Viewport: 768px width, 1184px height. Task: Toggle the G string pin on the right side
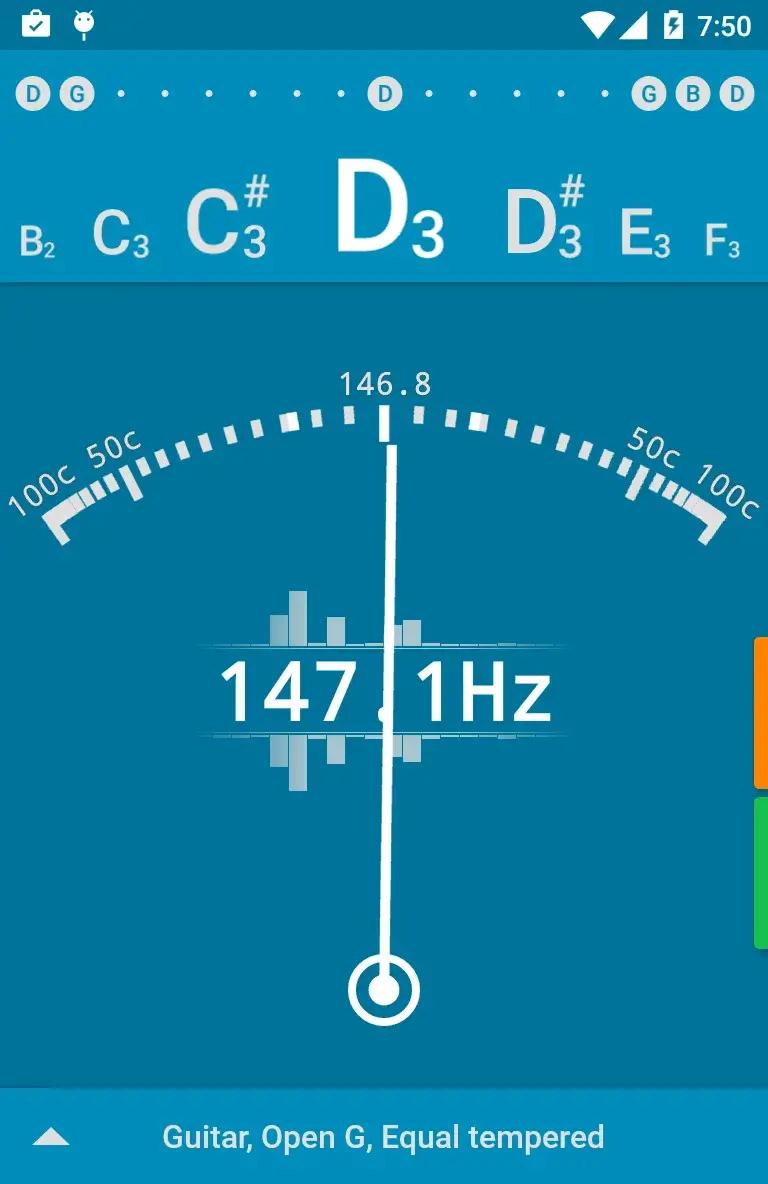648,94
